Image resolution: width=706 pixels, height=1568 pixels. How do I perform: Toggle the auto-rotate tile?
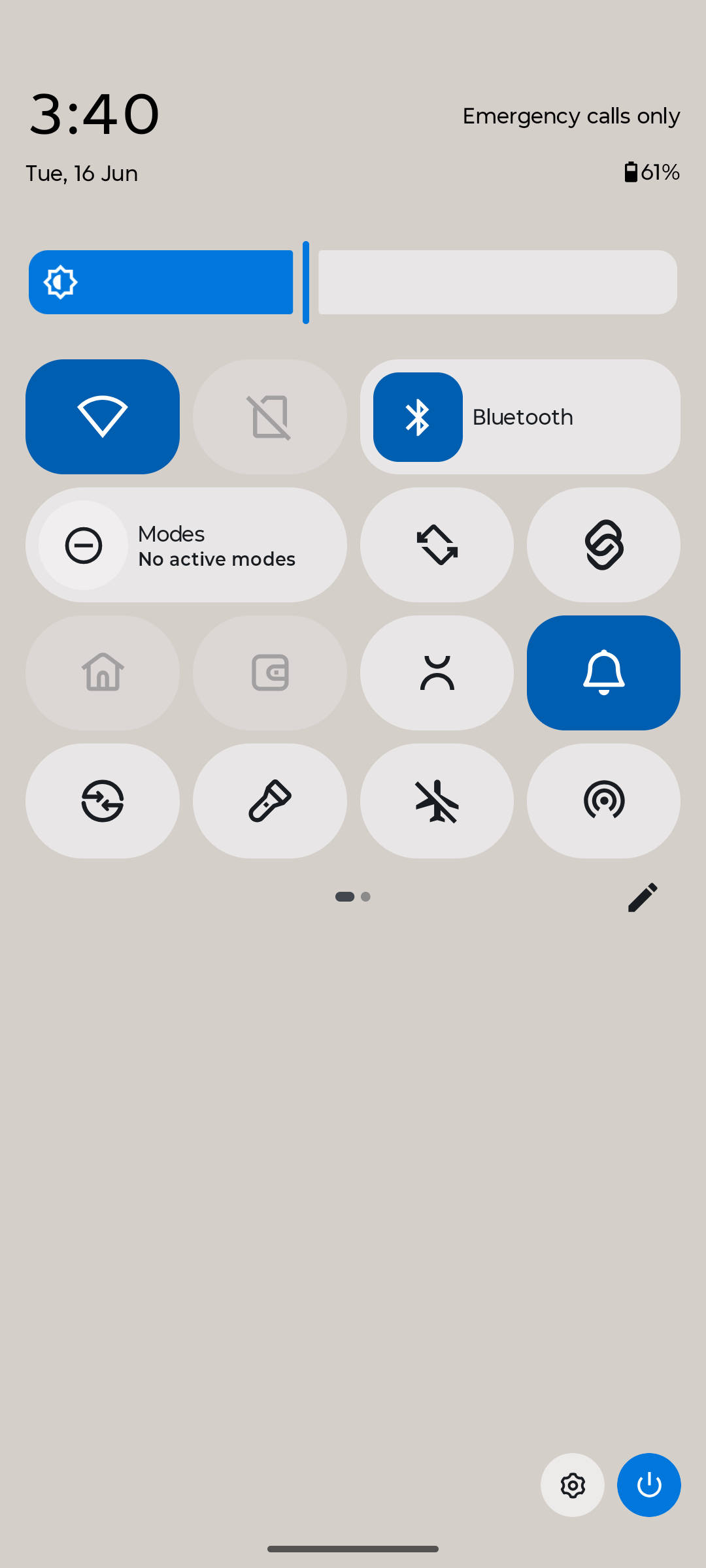(437, 545)
